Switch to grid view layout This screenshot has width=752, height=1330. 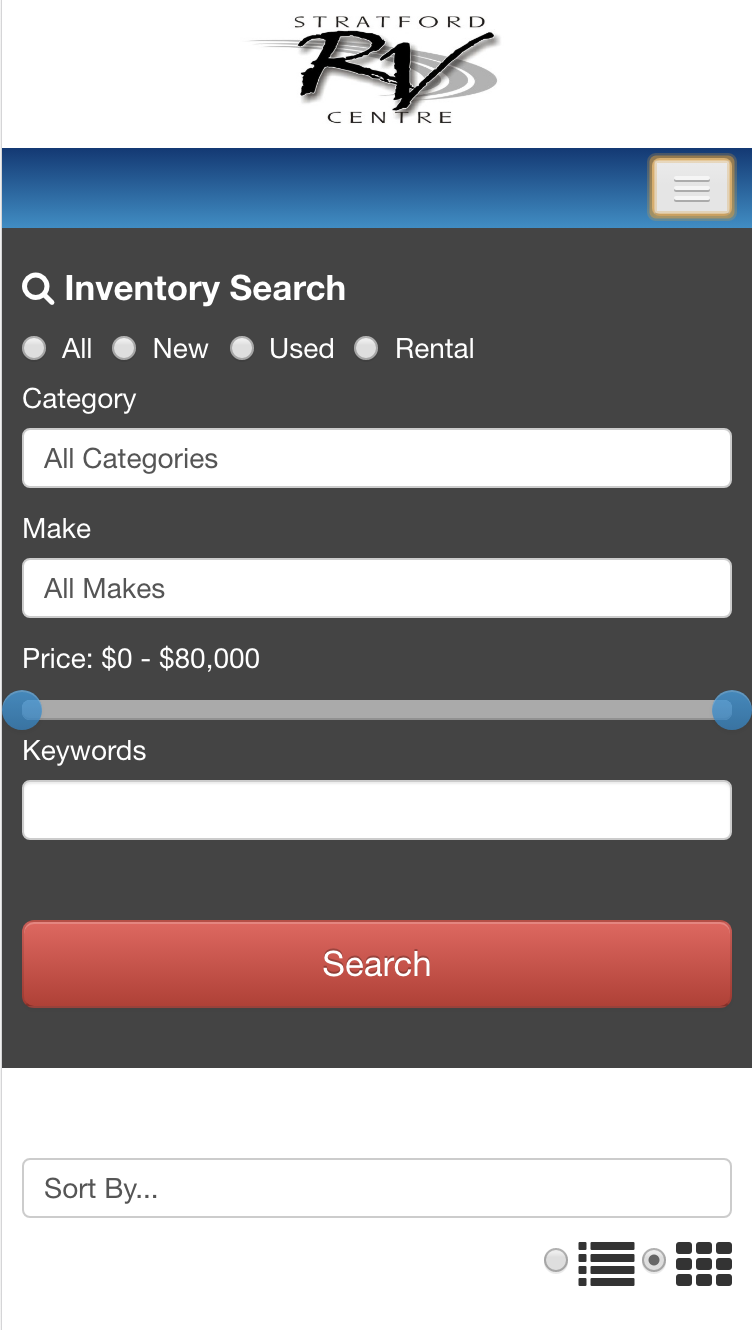654,1261
